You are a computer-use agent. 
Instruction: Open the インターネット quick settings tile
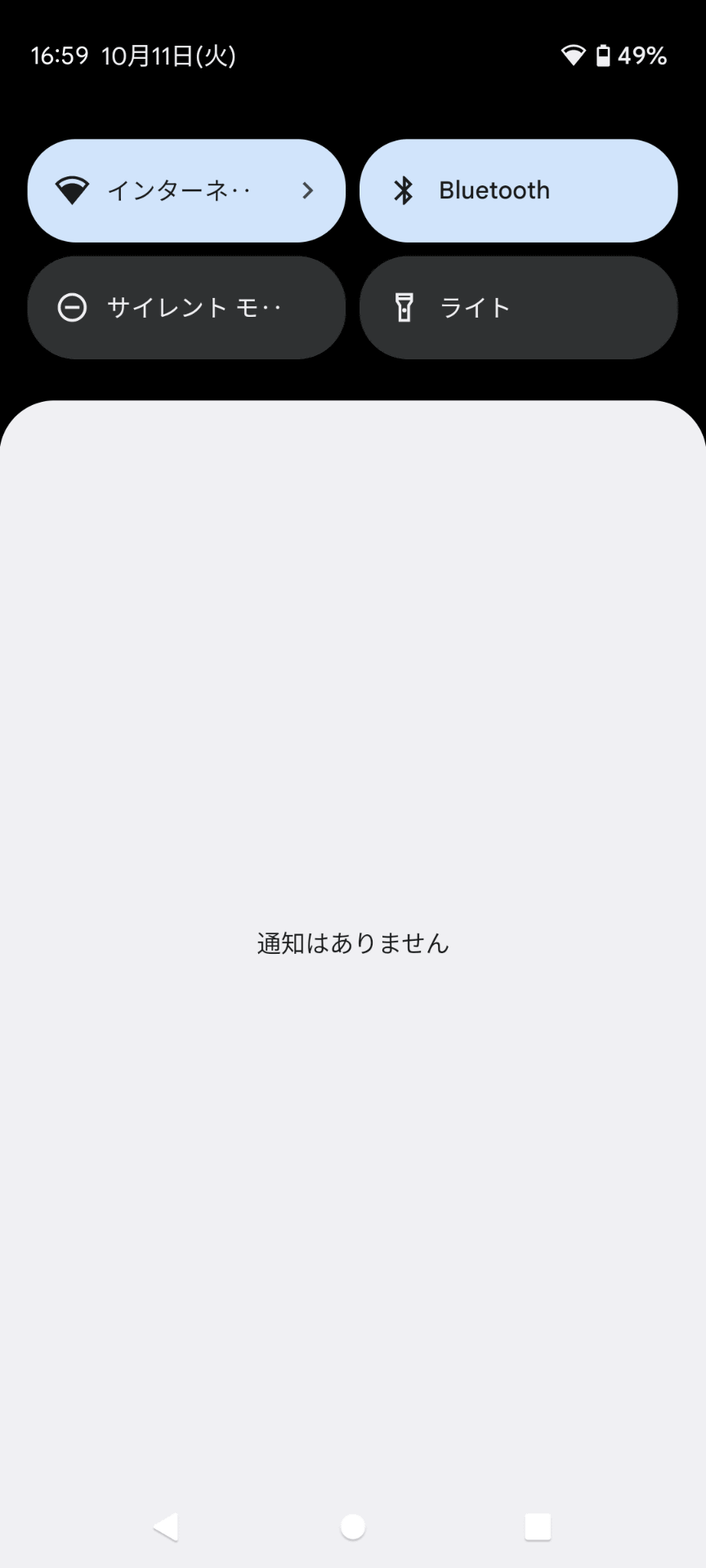point(186,190)
